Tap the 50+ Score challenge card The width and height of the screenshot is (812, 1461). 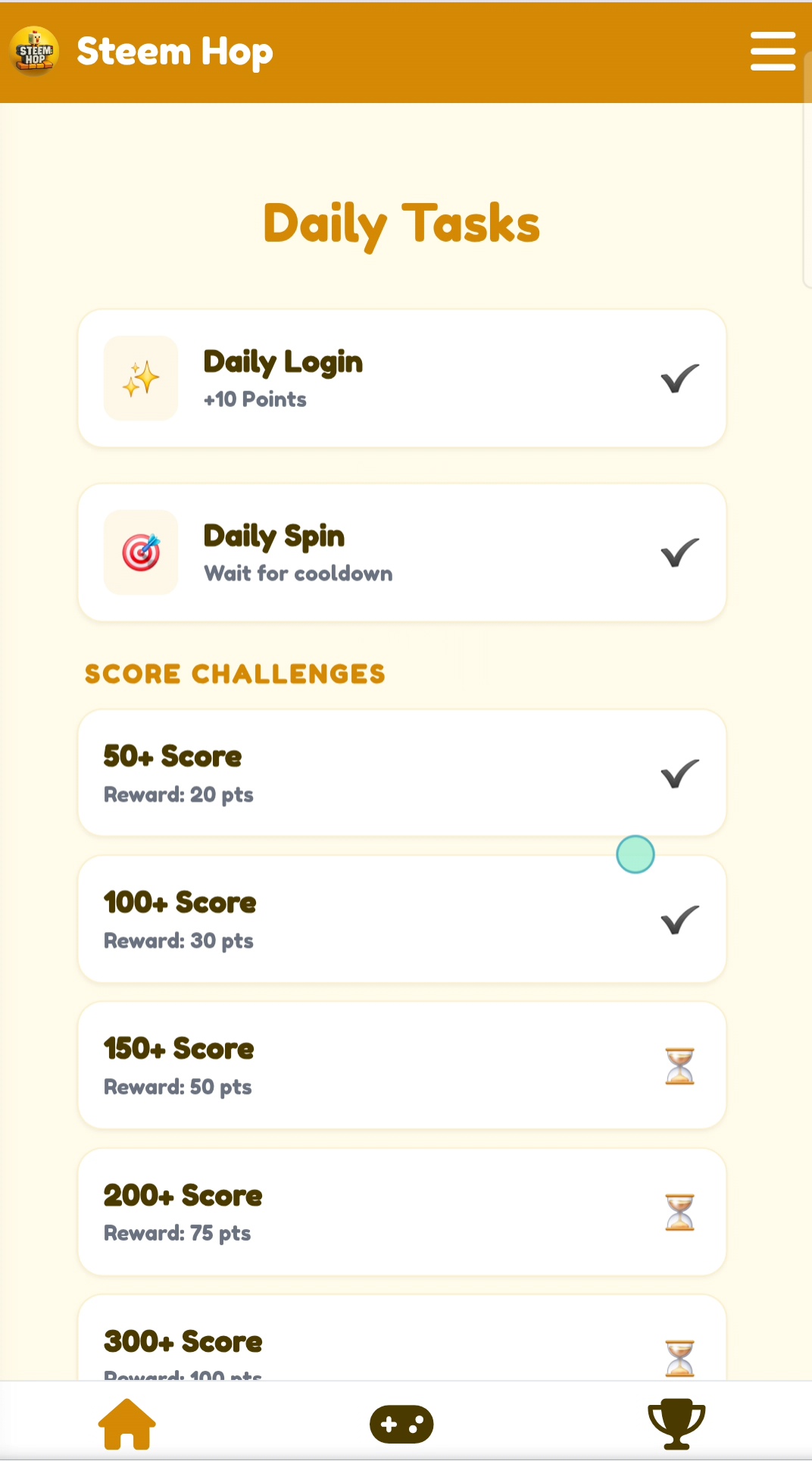[x=402, y=773]
